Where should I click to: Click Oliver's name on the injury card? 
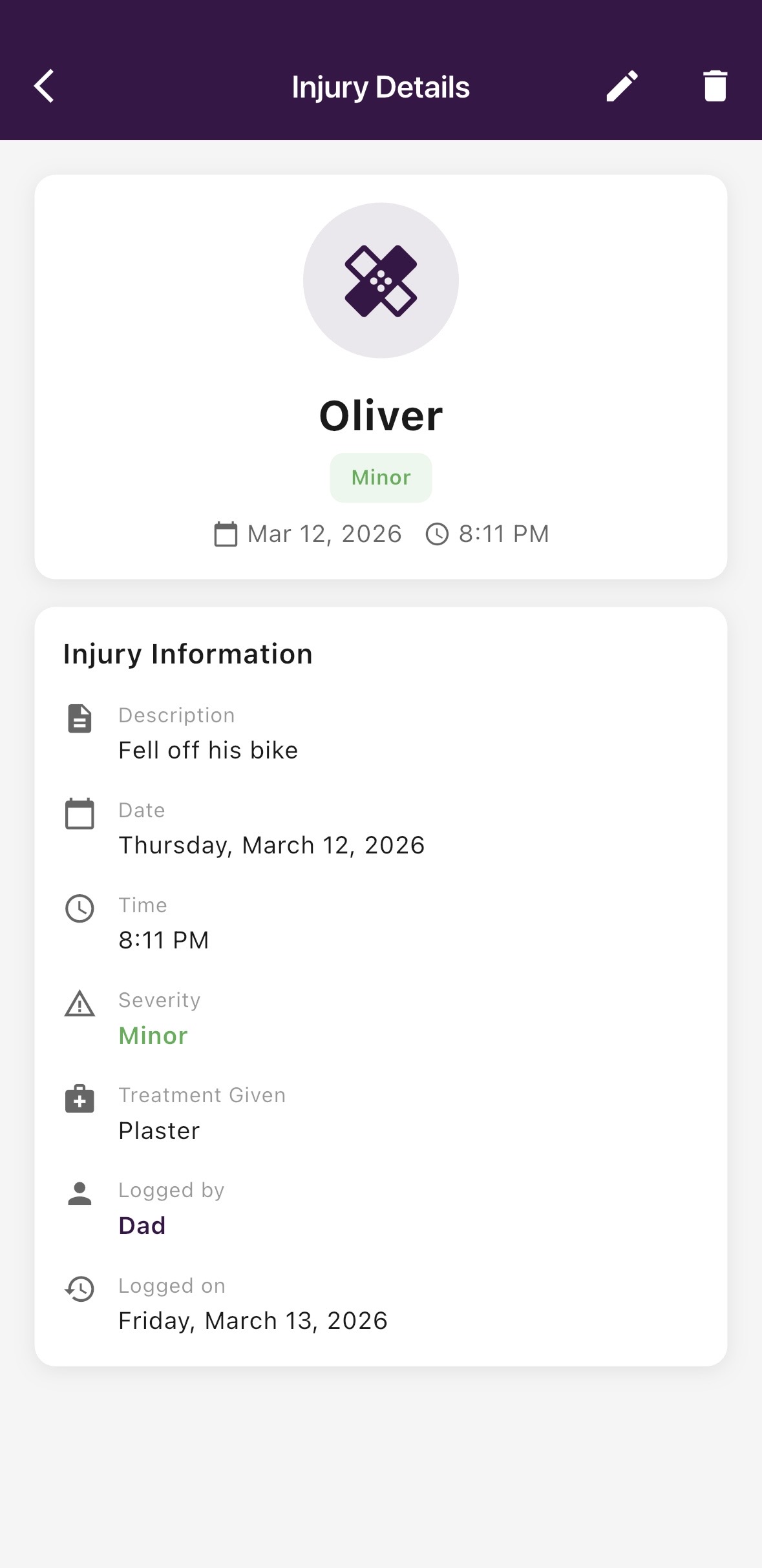(x=381, y=414)
